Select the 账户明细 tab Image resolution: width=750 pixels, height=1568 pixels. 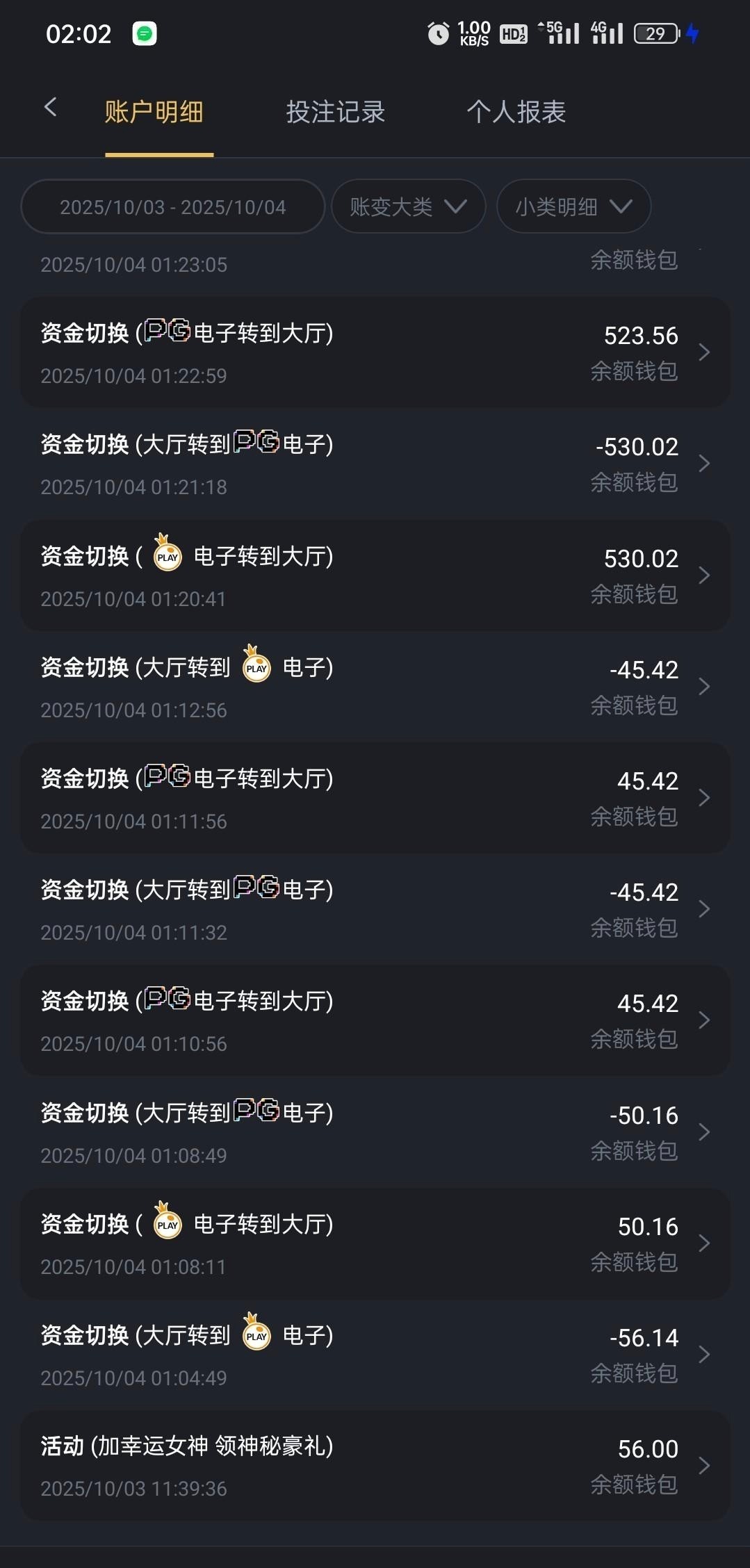pos(154,112)
